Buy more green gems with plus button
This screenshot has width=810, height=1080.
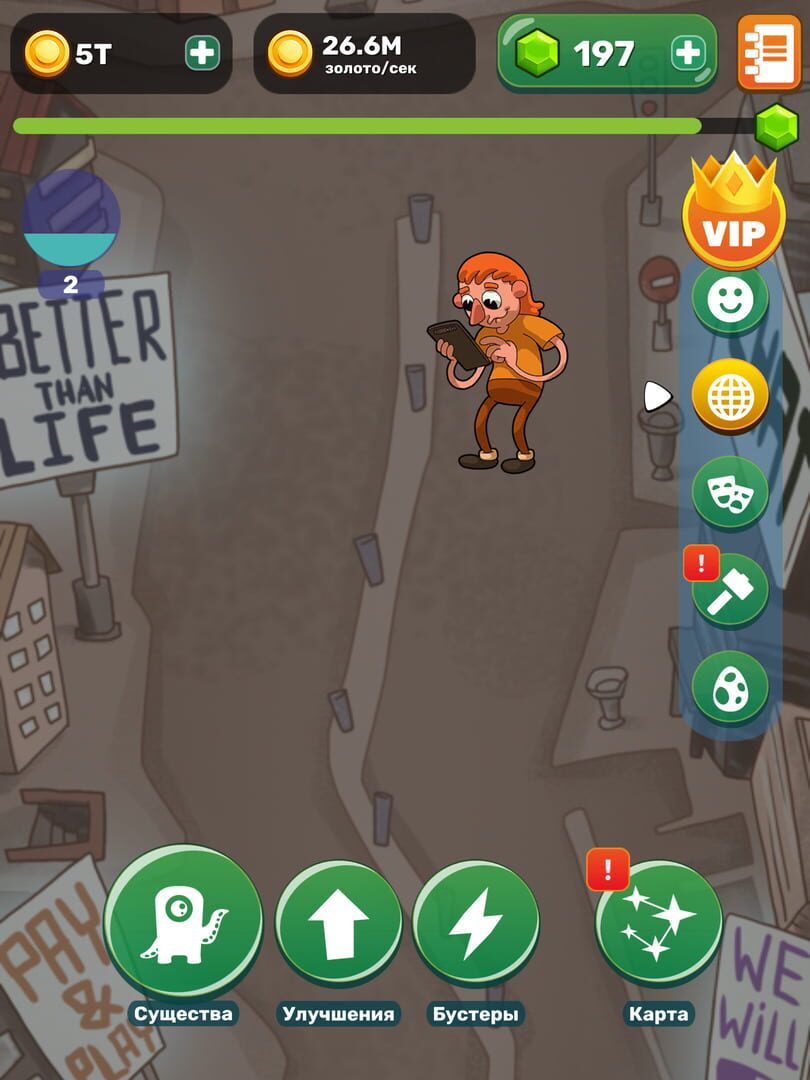coord(688,53)
